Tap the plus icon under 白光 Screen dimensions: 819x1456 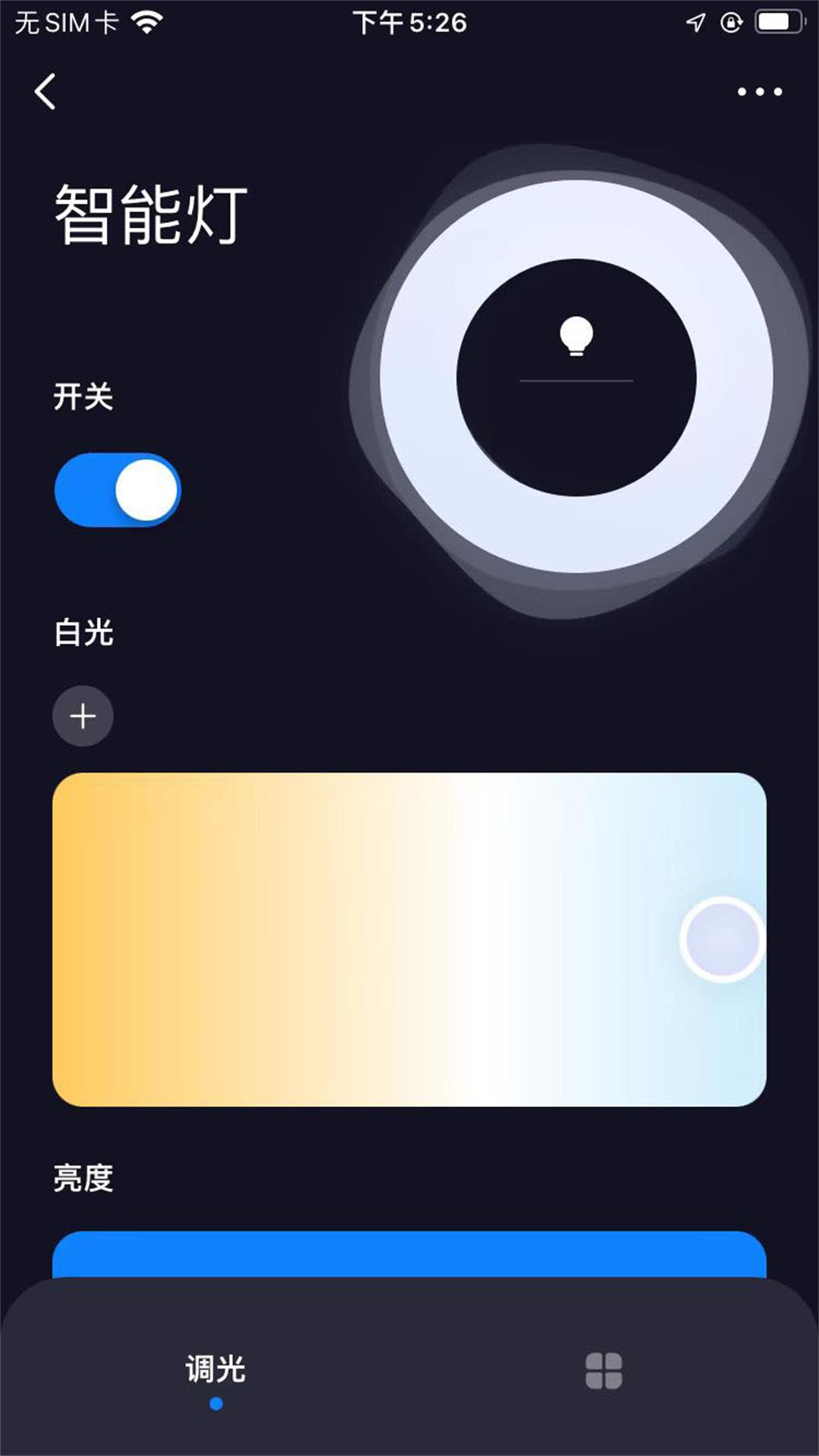pos(83,716)
